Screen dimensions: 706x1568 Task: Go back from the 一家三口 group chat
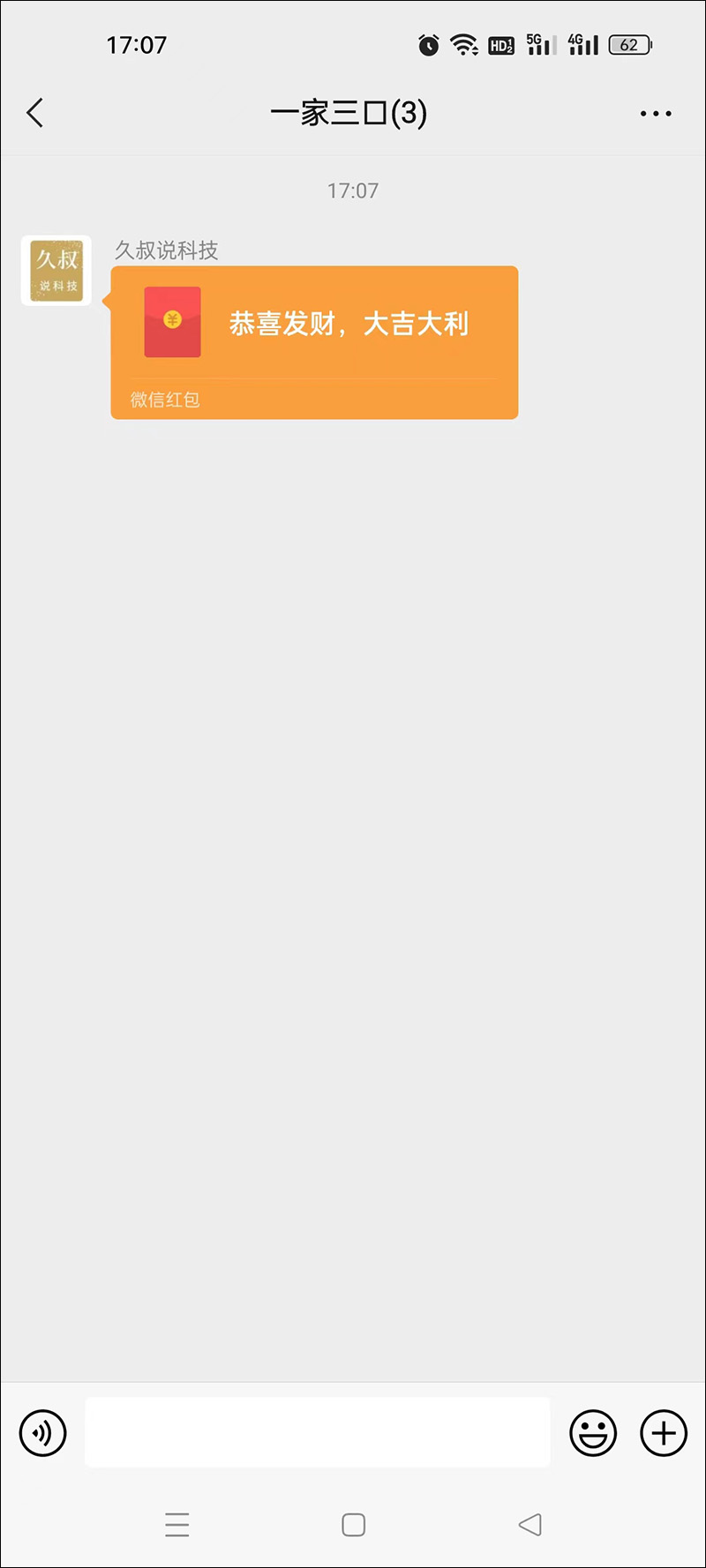point(35,113)
